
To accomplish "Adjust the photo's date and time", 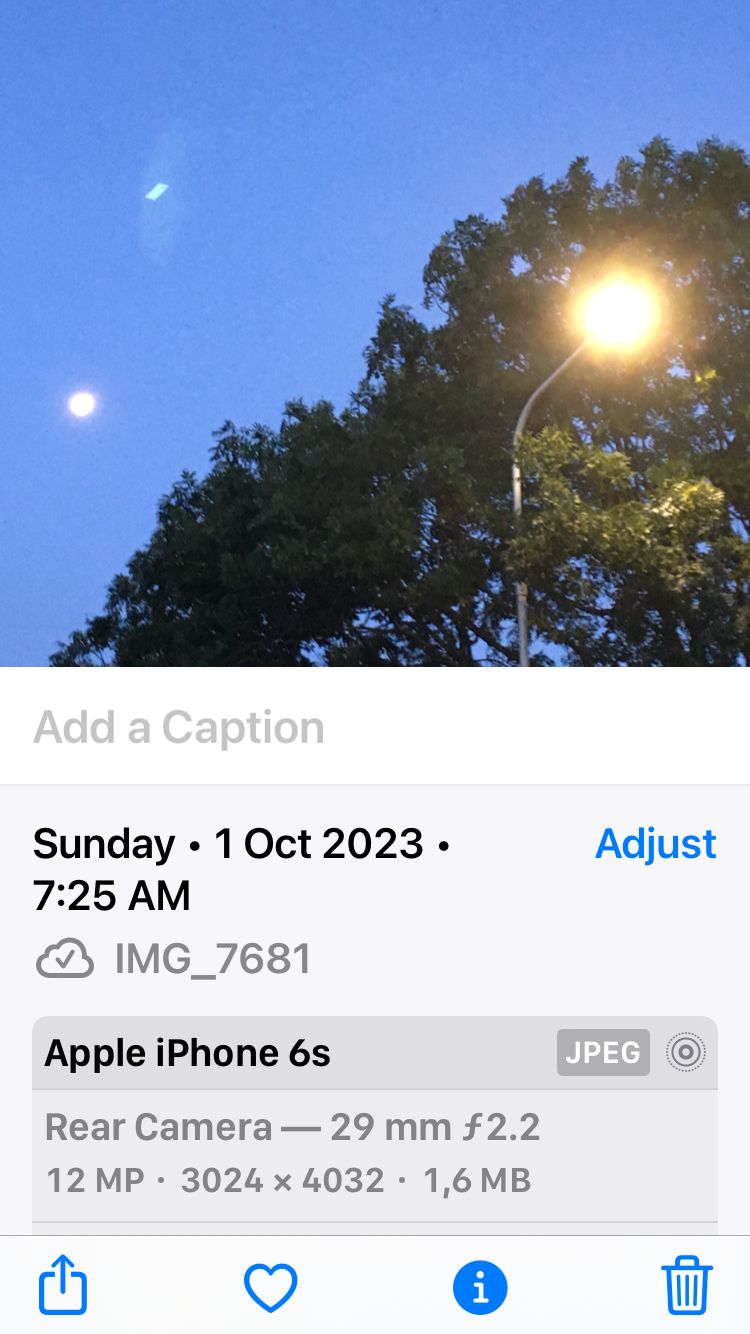I will [656, 844].
